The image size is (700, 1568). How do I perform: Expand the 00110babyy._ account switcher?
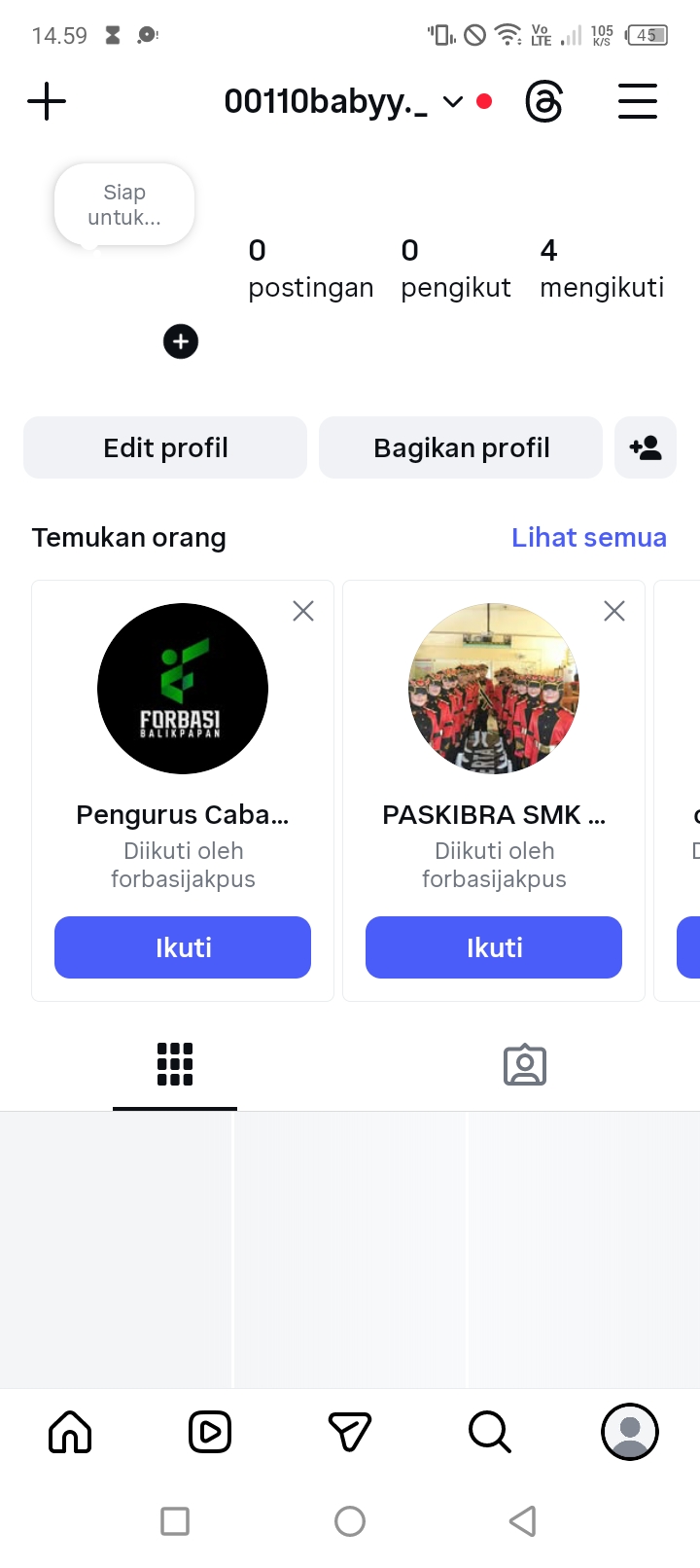click(x=452, y=101)
